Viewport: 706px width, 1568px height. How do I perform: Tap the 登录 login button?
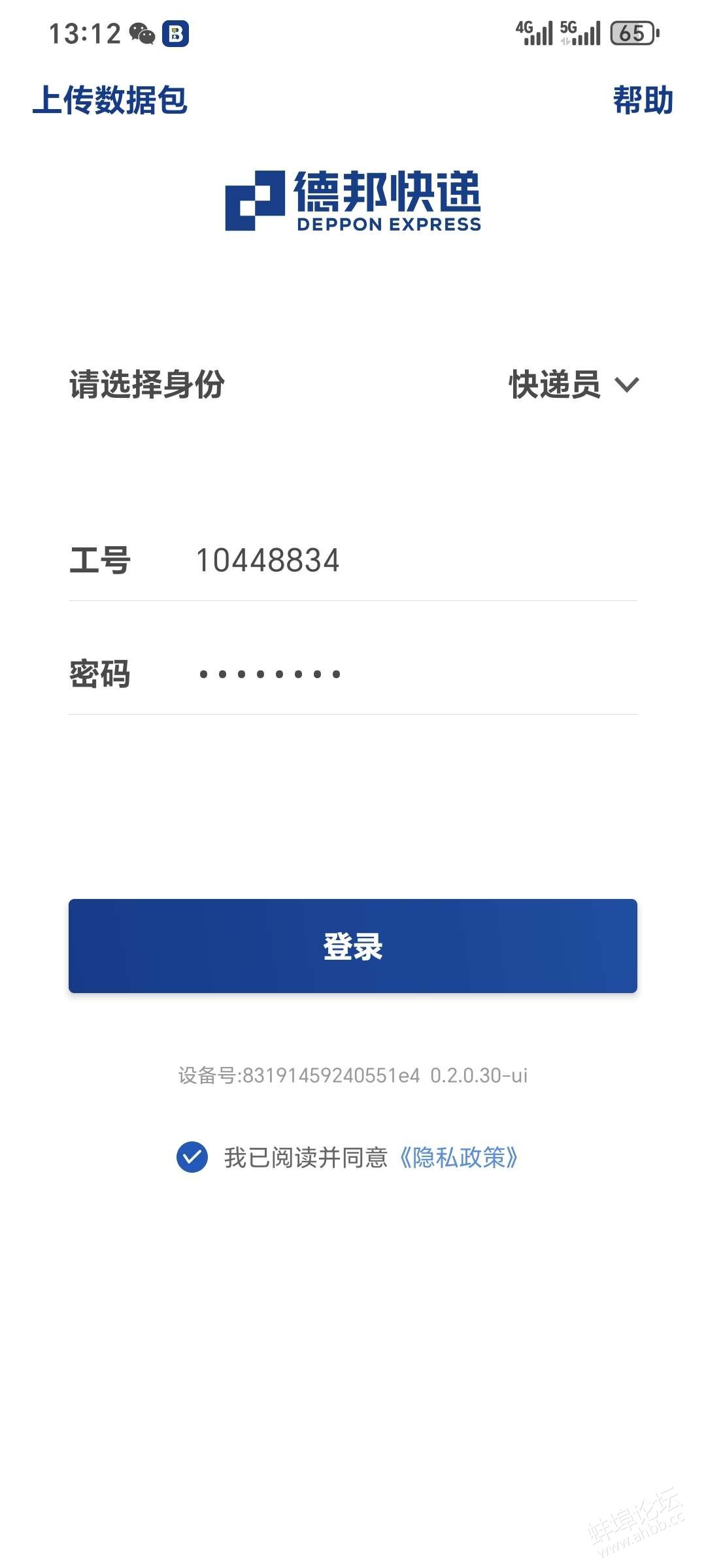(x=353, y=946)
